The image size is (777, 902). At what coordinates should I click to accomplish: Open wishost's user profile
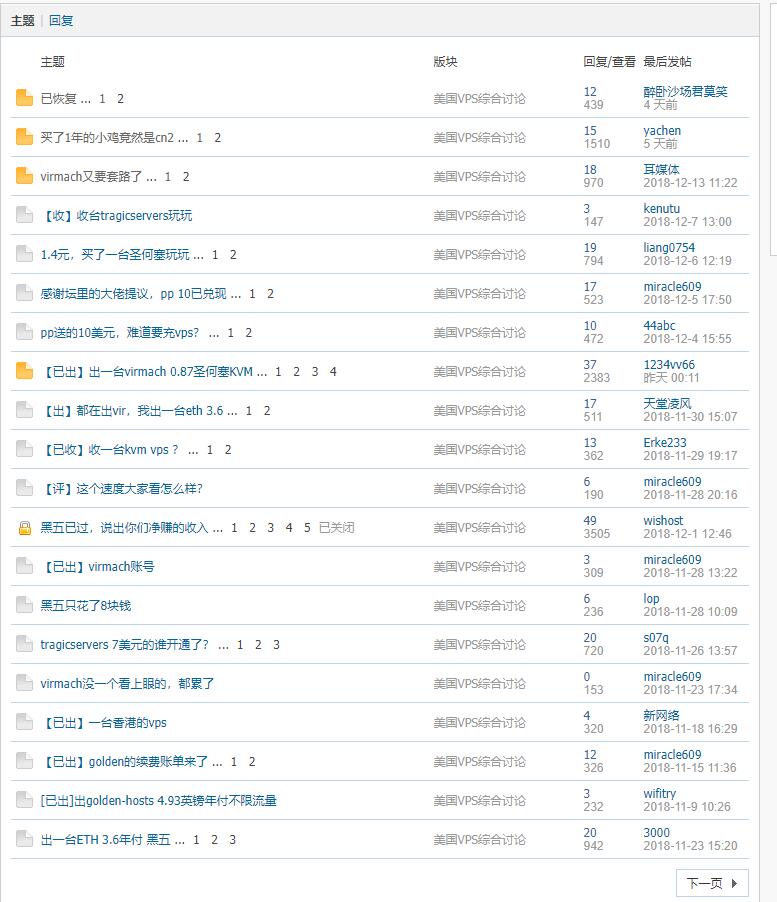click(x=663, y=521)
